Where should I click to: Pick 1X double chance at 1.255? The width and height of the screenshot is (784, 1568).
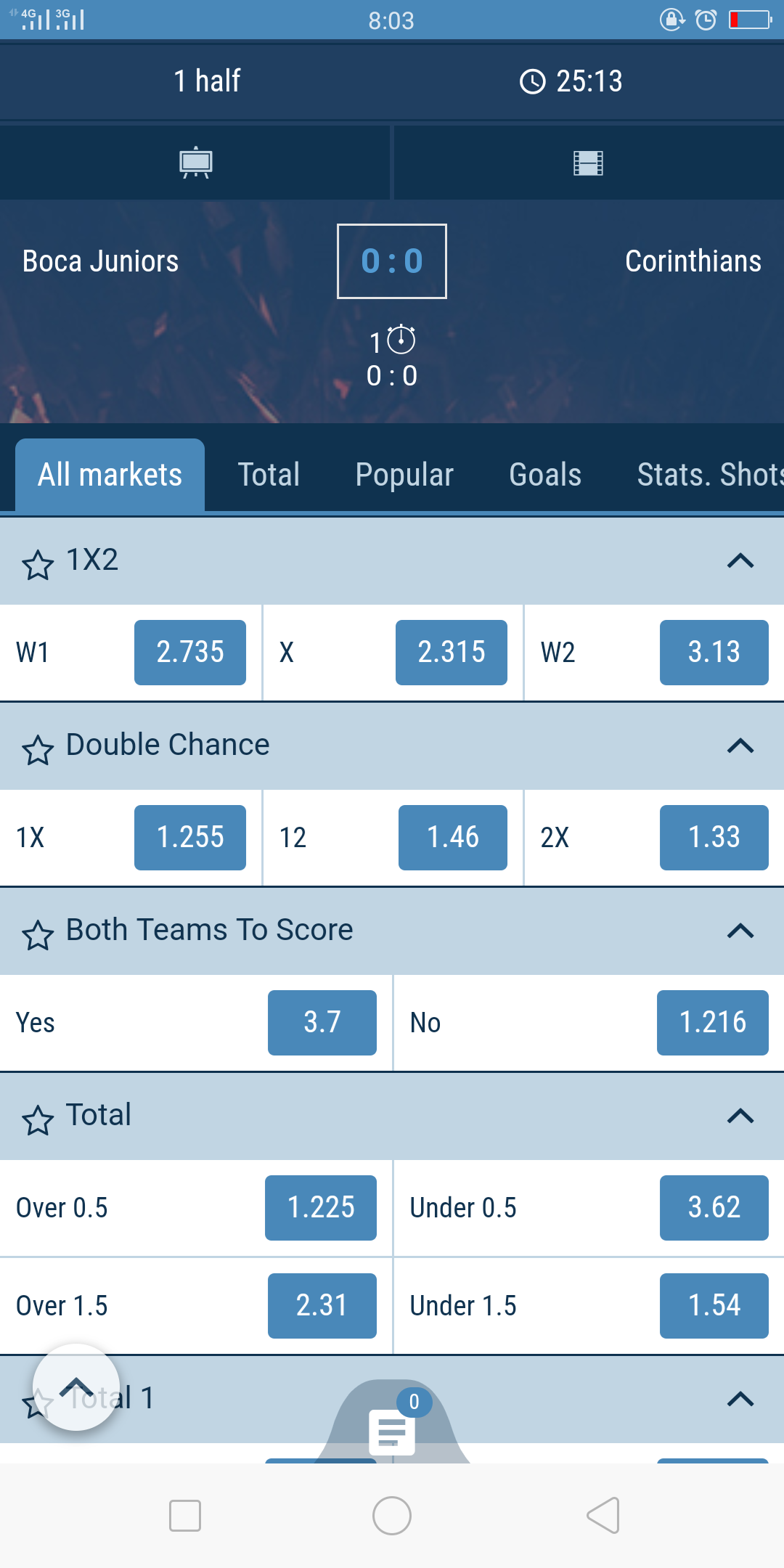click(190, 837)
